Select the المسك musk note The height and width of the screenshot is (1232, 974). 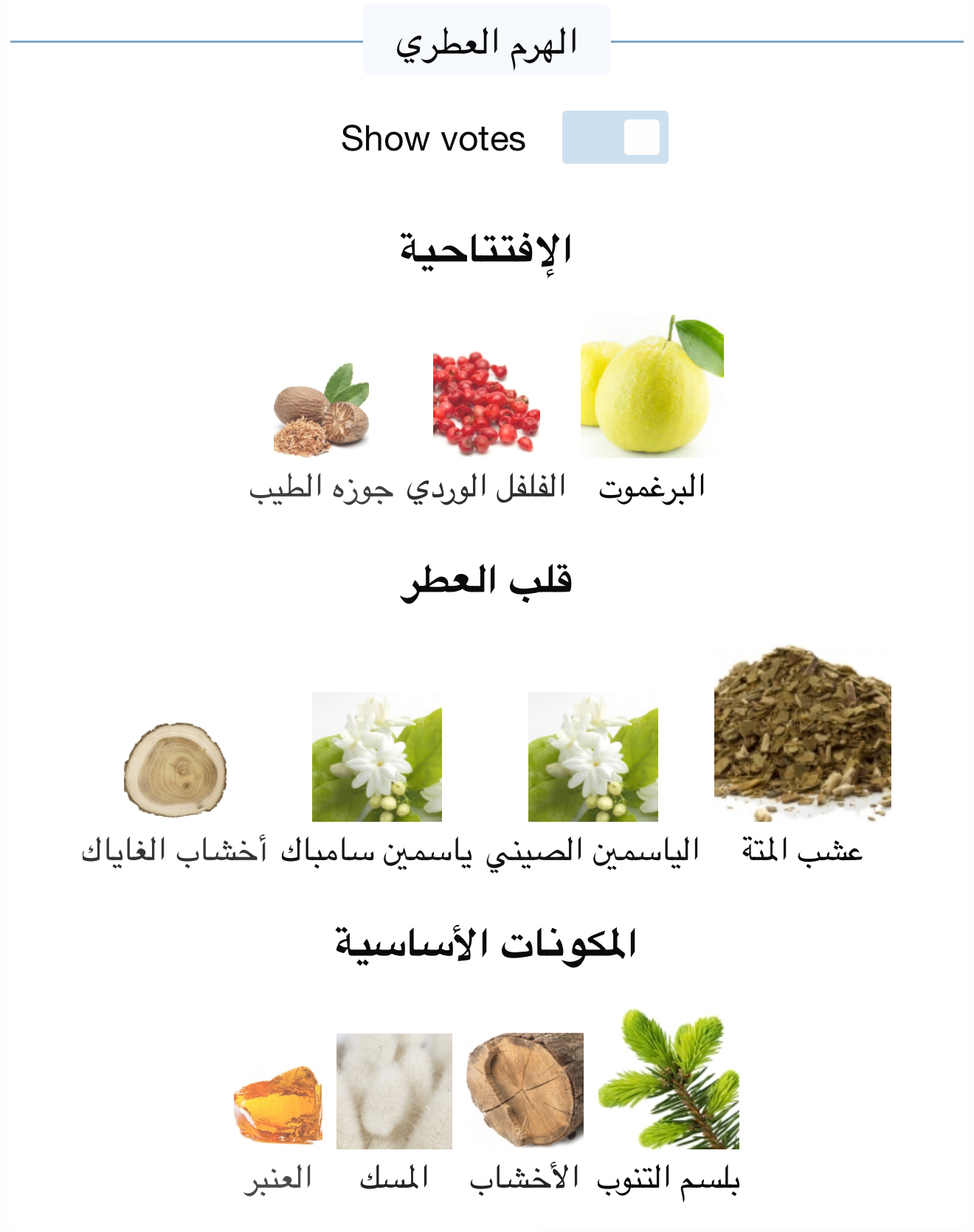coord(394,1091)
